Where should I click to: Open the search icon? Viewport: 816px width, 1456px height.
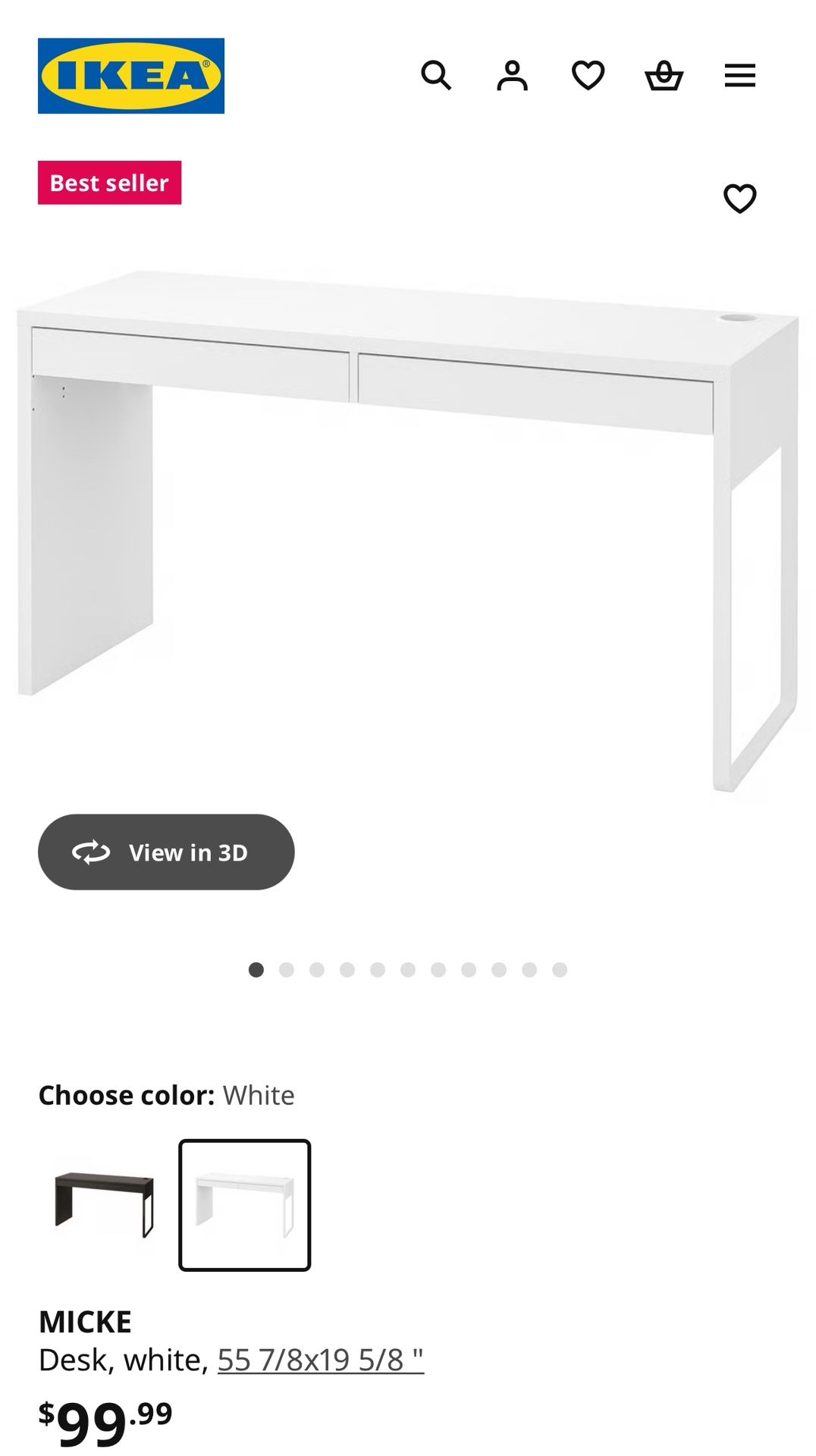click(436, 76)
